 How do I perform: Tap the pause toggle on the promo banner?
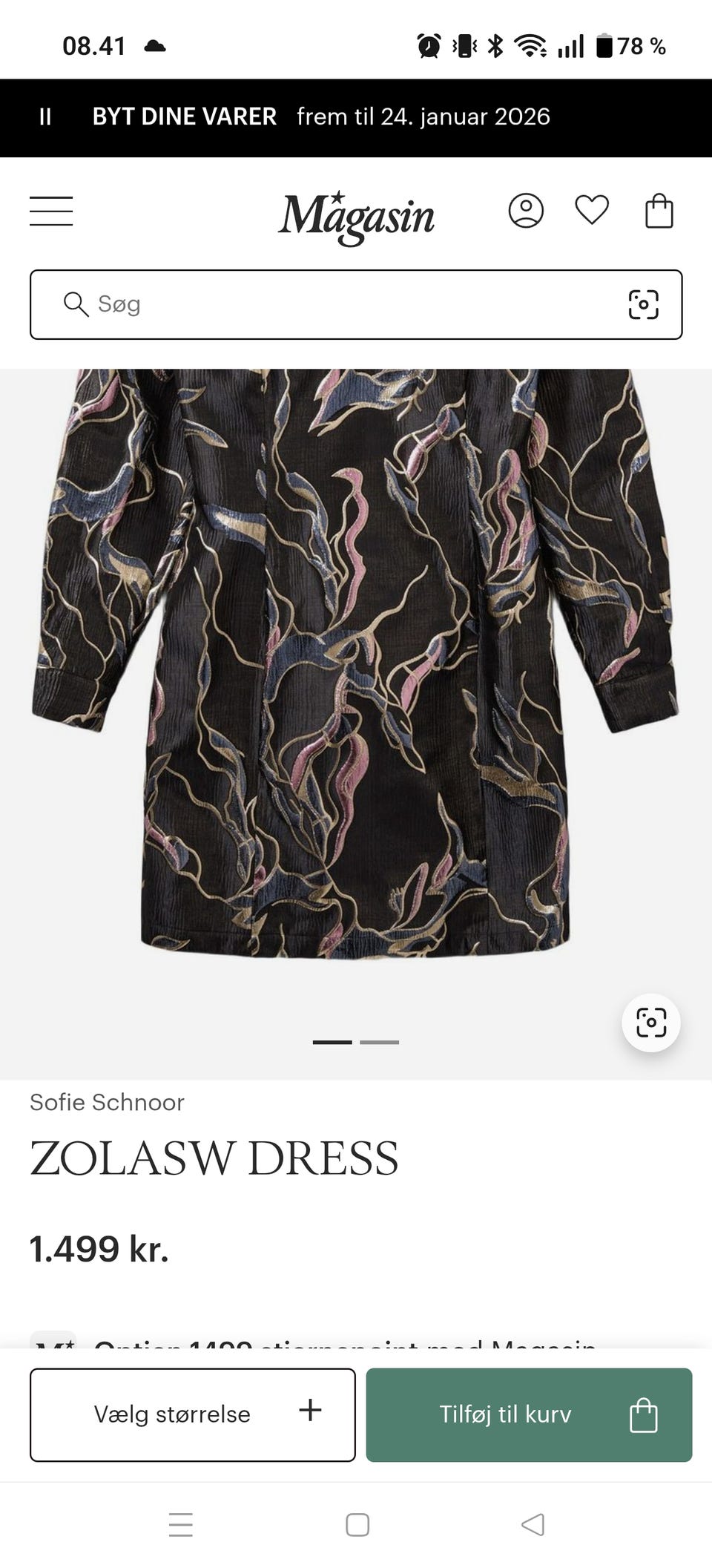point(46,117)
